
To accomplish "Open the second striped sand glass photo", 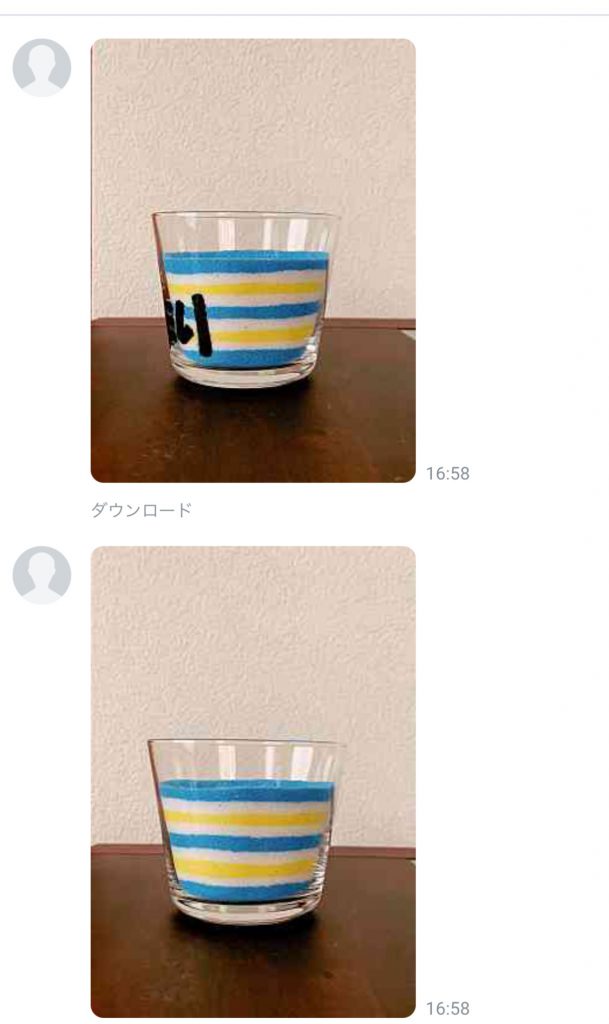I will [x=253, y=782].
